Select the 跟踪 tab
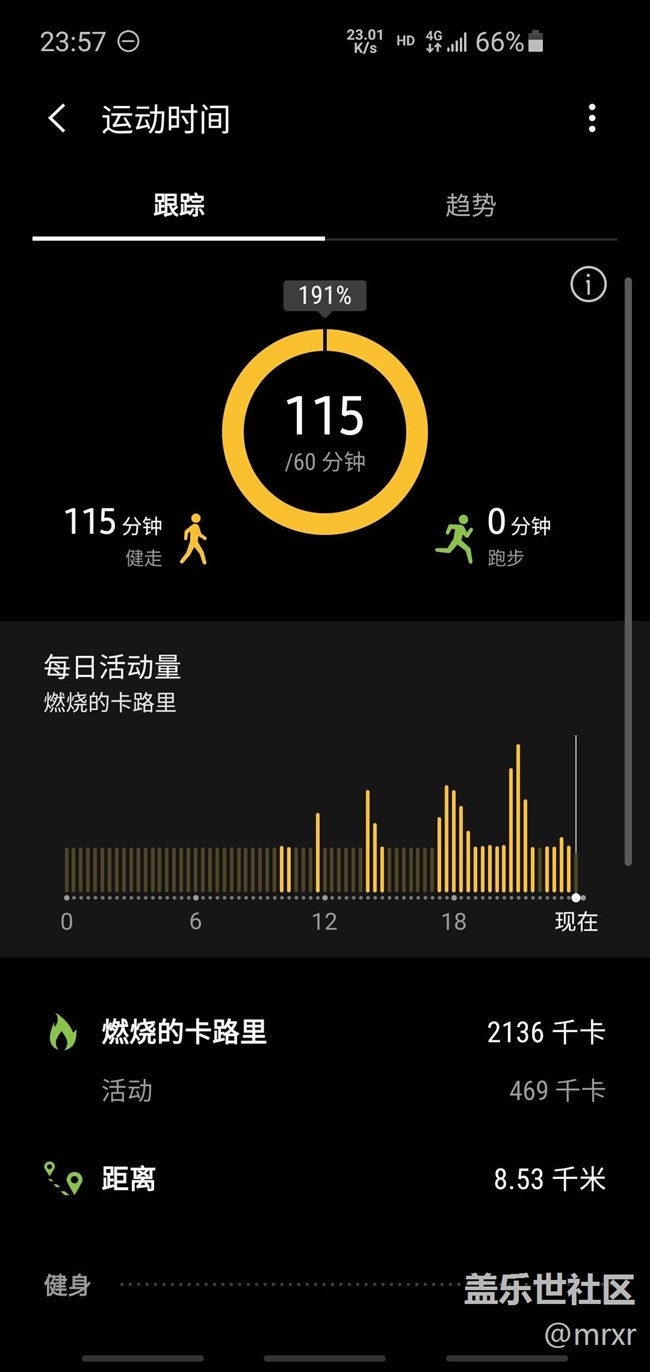This screenshot has width=650, height=1372. [x=179, y=206]
